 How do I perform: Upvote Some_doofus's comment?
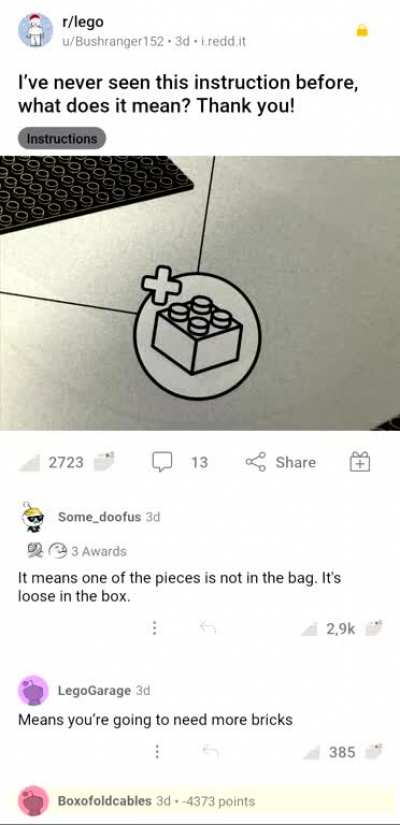[x=311, y=628]
